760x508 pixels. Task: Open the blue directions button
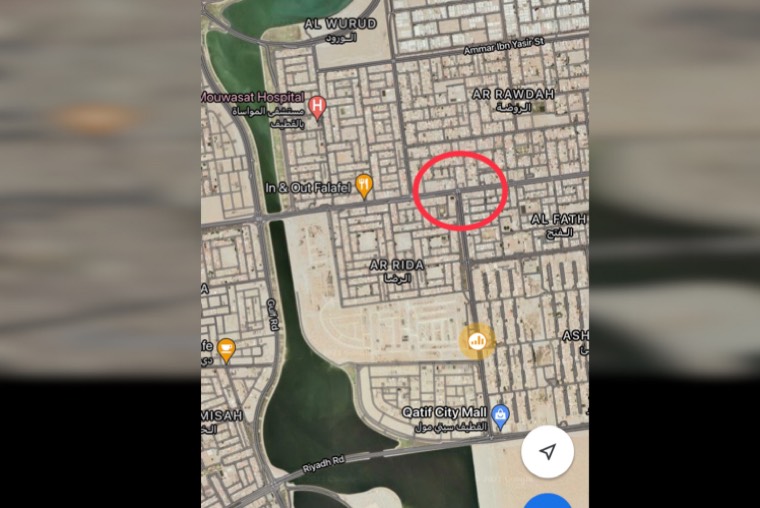(547, 500)
